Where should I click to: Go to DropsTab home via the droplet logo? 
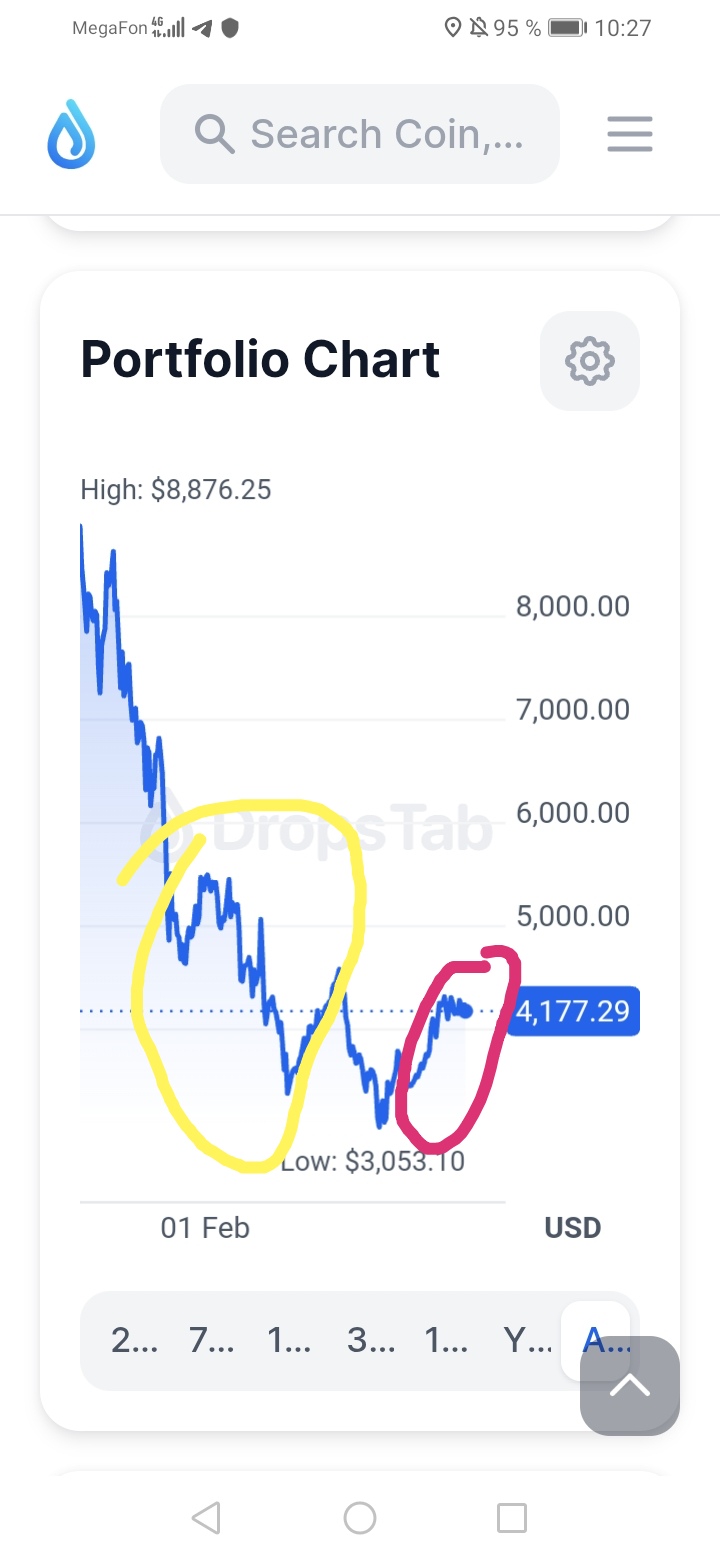[x=71, y=134]
